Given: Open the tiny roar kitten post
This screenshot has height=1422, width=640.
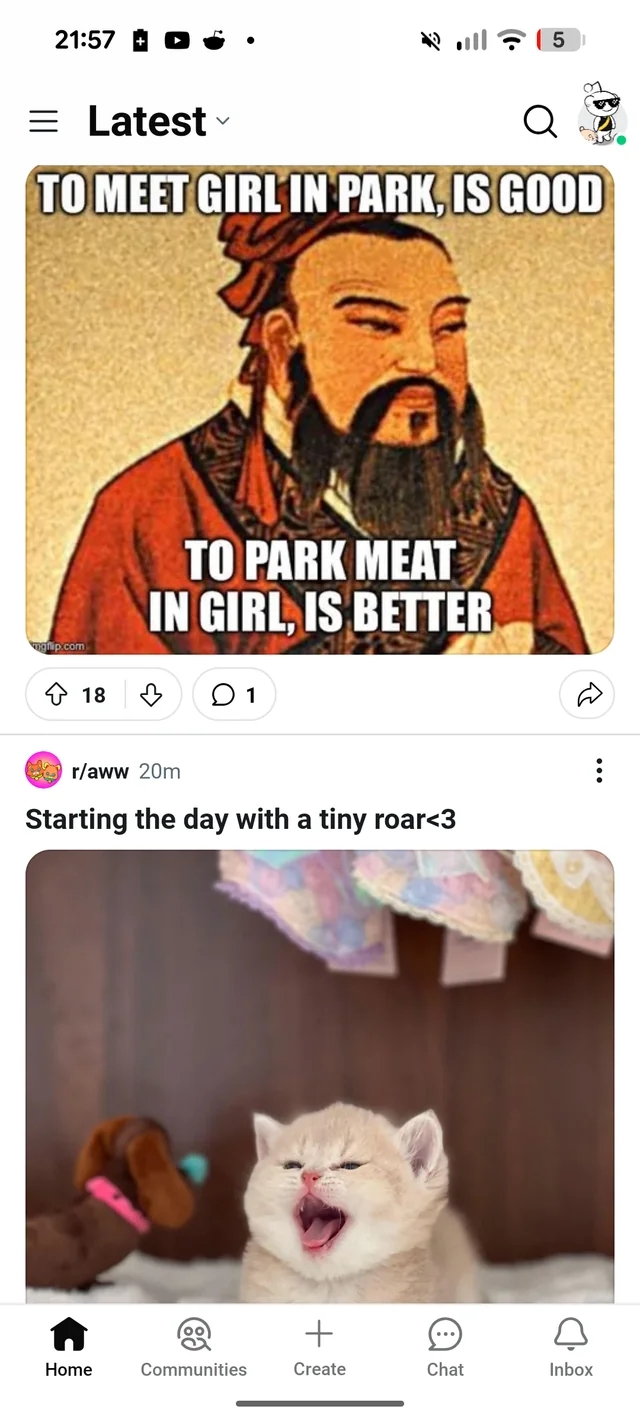Looking at the screenshot, I should click(240, 819).
